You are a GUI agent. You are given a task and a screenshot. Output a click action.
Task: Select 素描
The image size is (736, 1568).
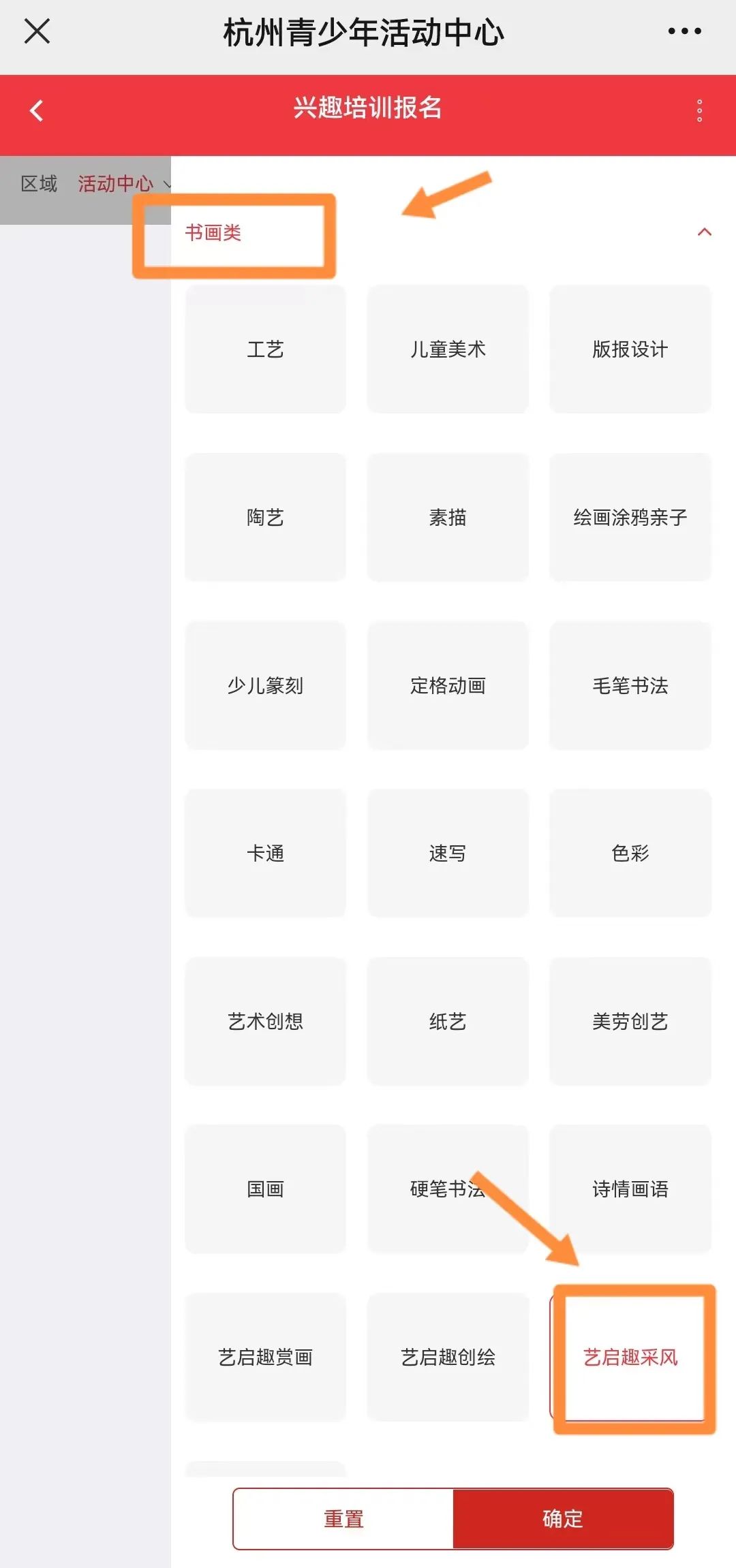click(448, 518)
